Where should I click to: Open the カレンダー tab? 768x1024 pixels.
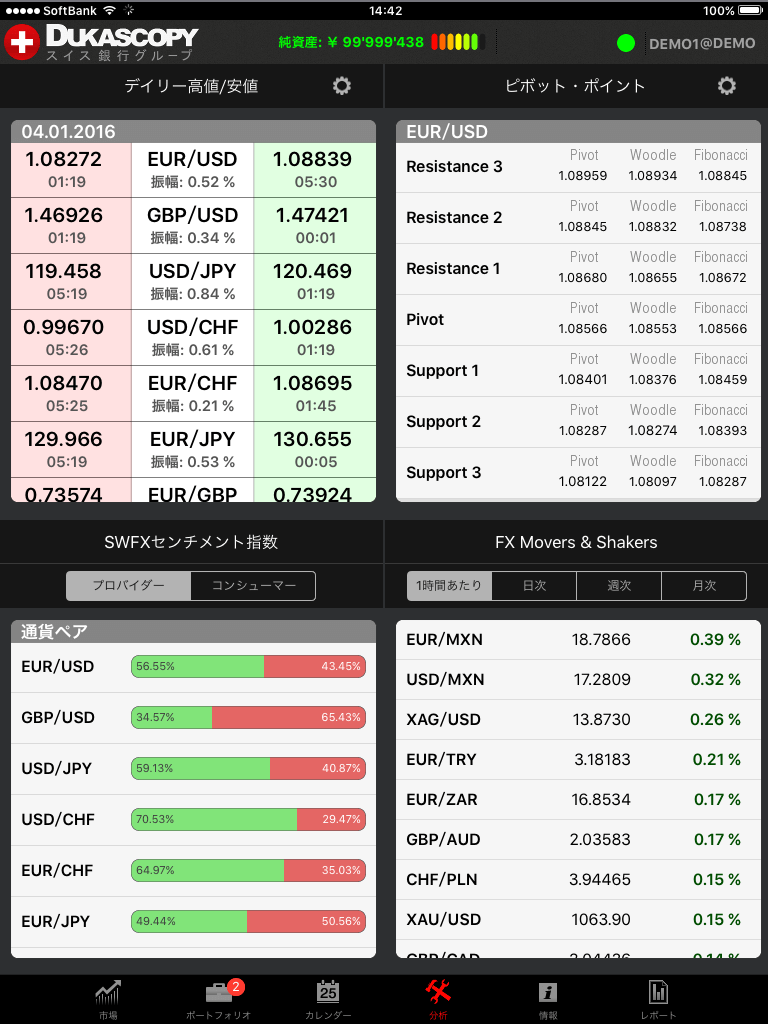[x=328, y=998]
